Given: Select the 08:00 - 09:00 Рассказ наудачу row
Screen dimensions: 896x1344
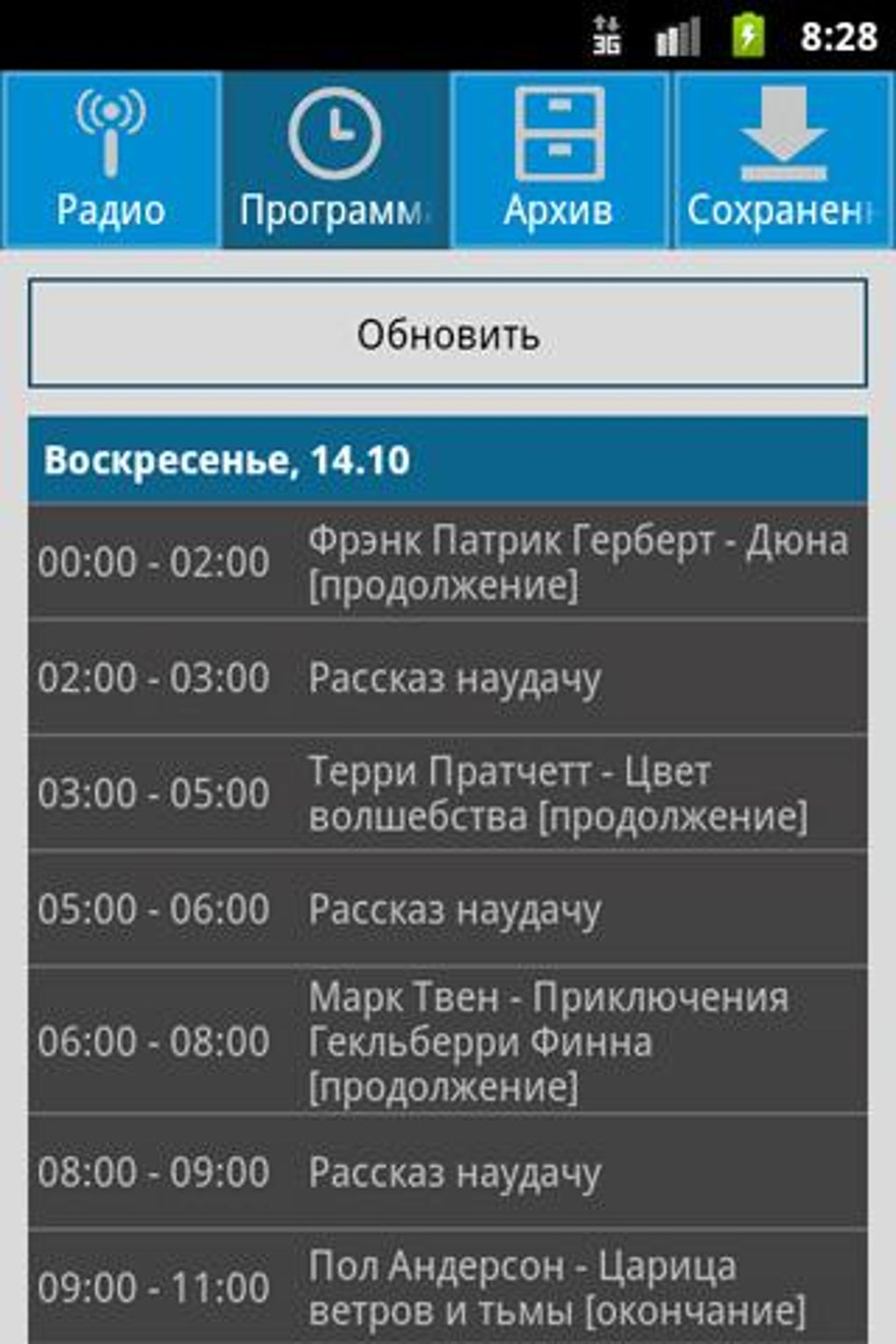Looking at the screenshot, I should point(447,1173).
